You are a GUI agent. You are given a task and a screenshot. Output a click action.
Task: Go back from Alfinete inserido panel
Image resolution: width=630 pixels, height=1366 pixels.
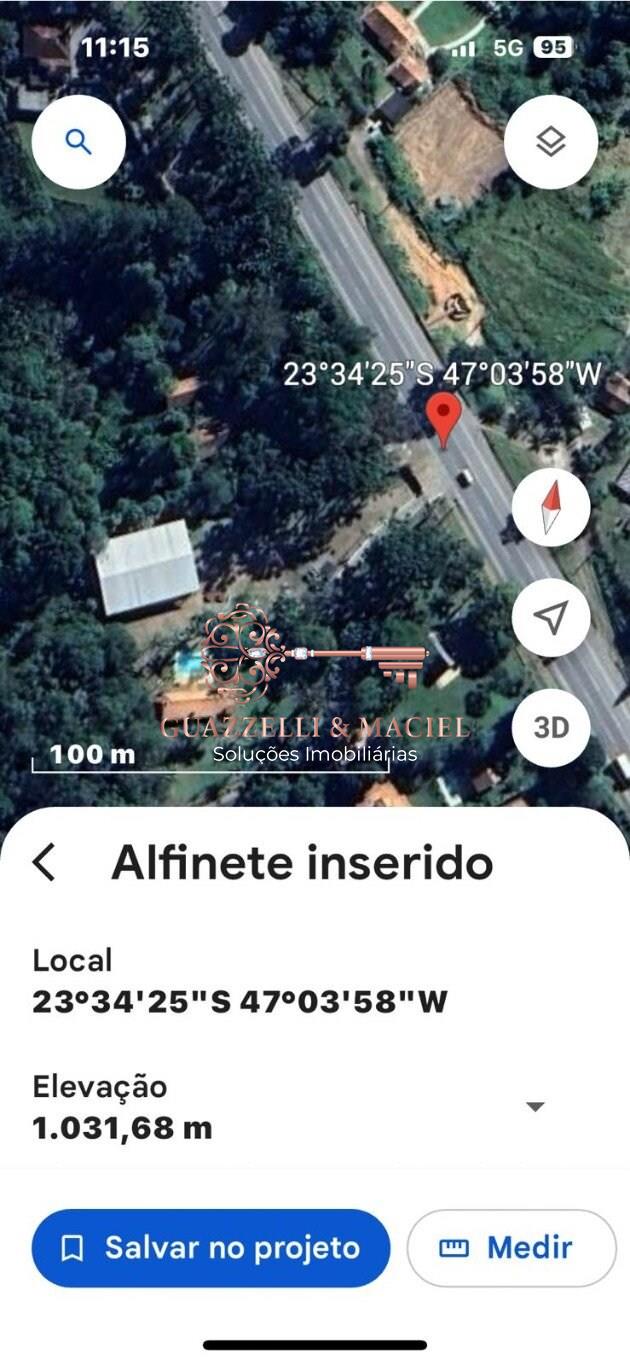tap(44, 862)
